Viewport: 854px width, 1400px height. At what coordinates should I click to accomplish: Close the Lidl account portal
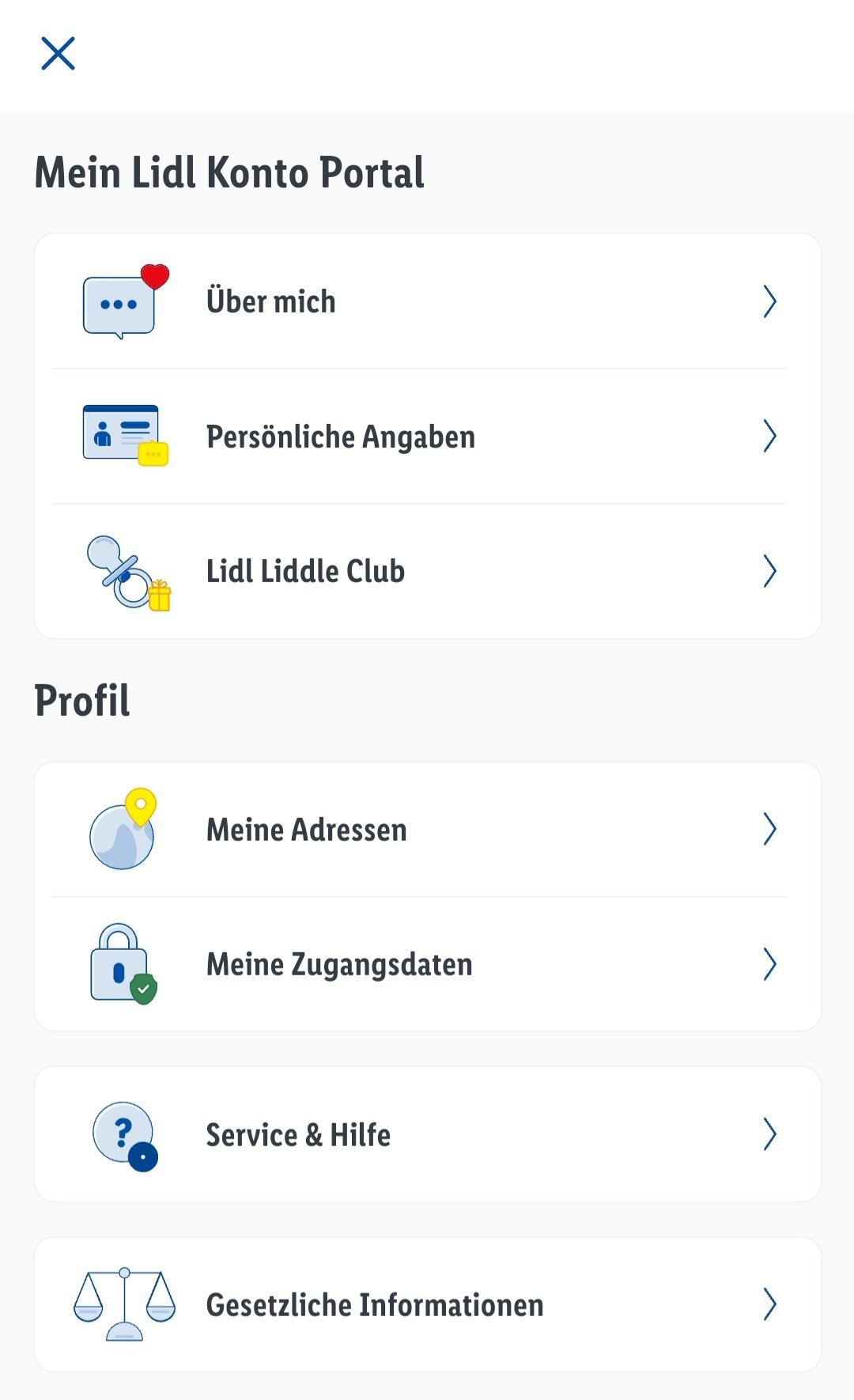(58, 54)
